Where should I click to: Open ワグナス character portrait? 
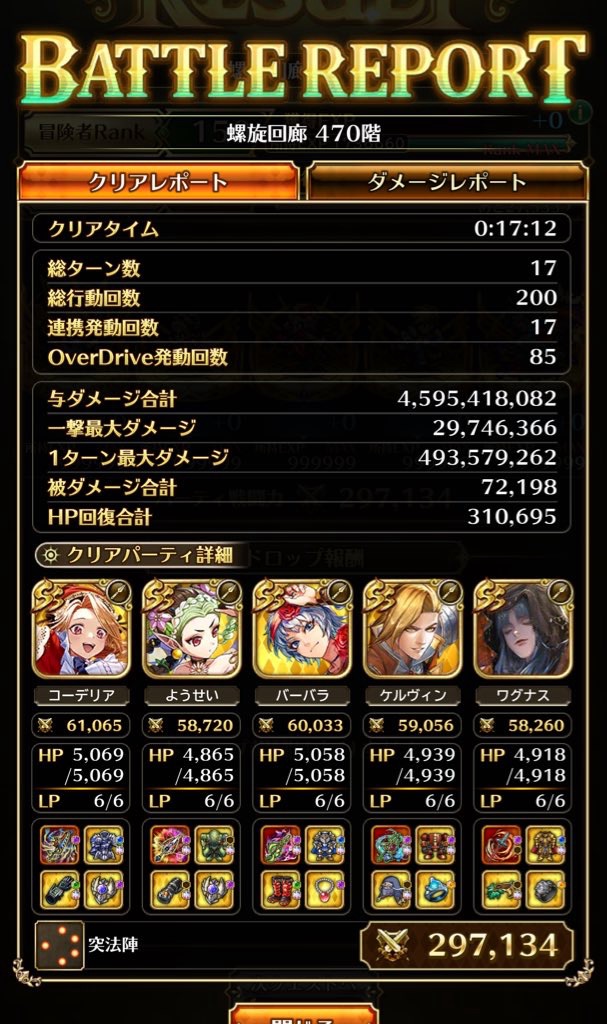click(522, 630)
